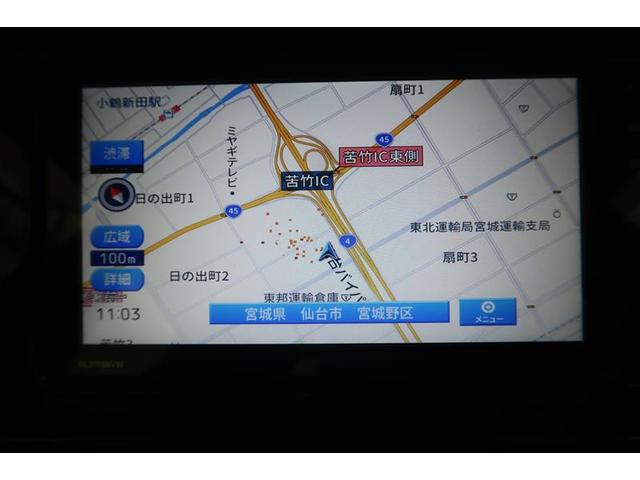Open the メニュー menu button
The width and height of the screenshot is (640, 480).
[488, 311]
